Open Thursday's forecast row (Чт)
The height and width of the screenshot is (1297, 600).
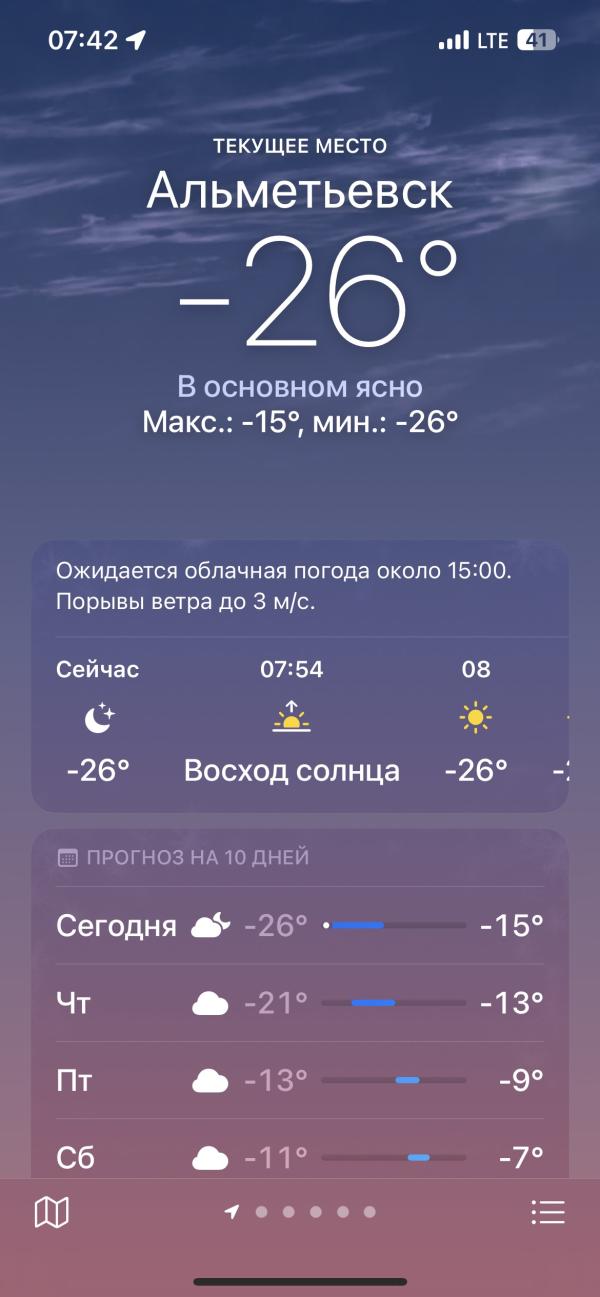[300, 1002]
